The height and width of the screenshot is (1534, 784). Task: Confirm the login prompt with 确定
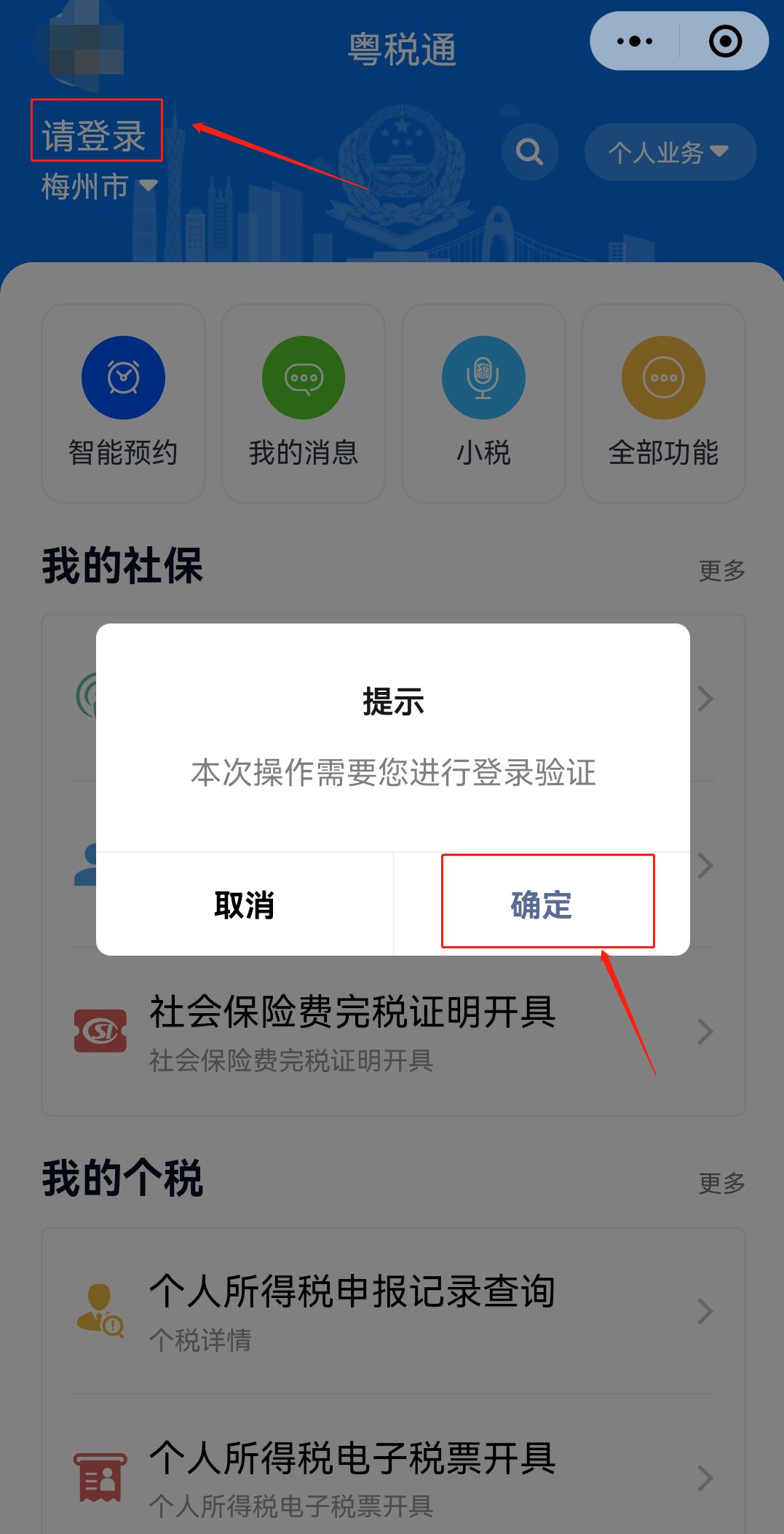point(542,904)
